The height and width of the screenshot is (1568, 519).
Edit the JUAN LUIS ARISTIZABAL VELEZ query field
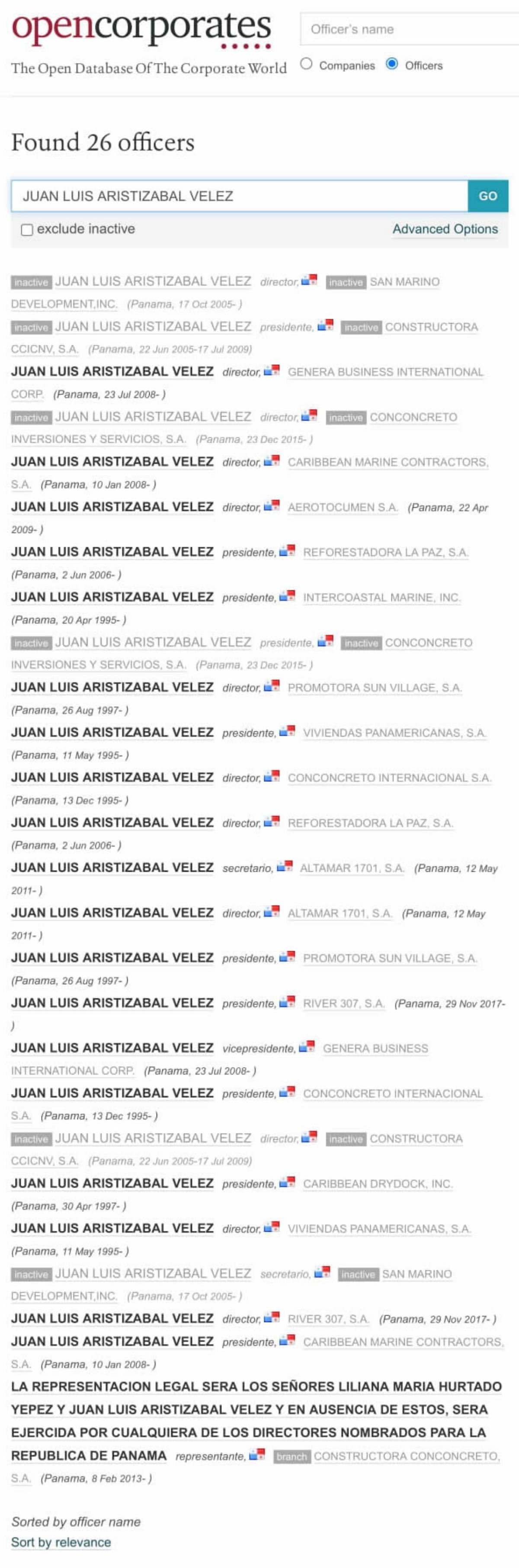(239, 196)
